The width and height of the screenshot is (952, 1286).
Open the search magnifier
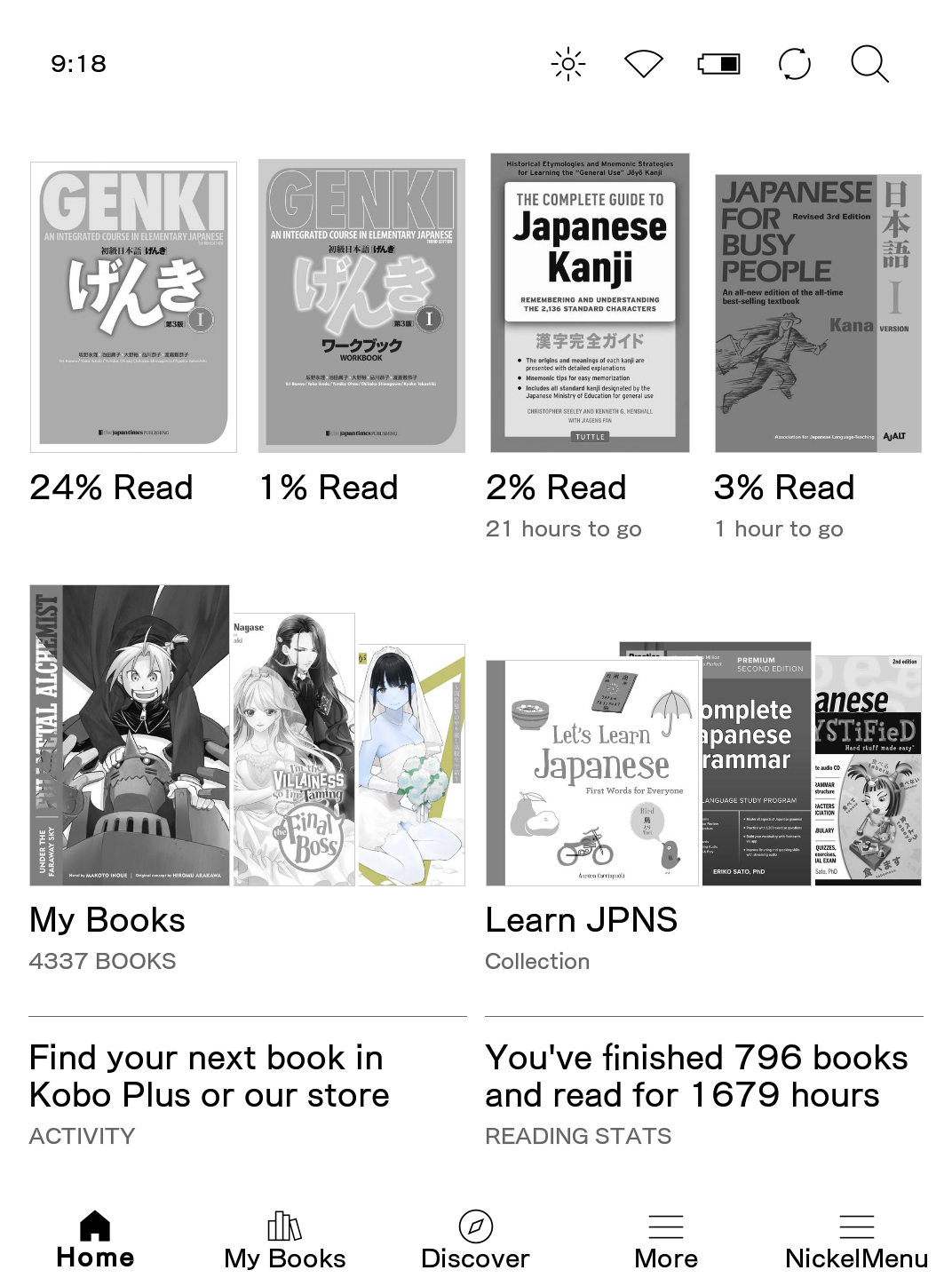coord(869,64)
